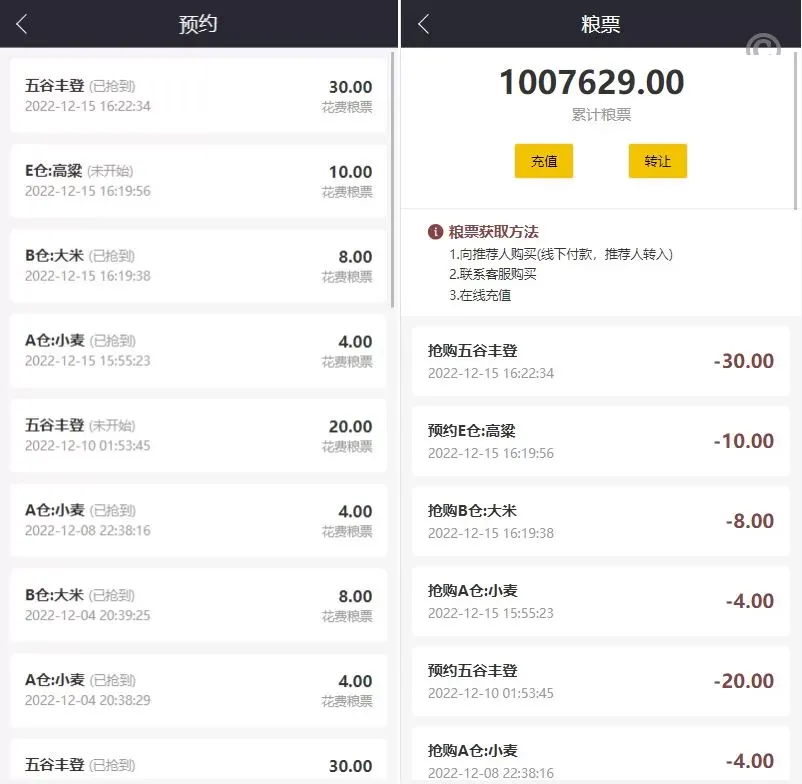802x784 pixels.
Task: View 抢购A仓:小麦 record from 2022-12-15
Action: [600, 601]
